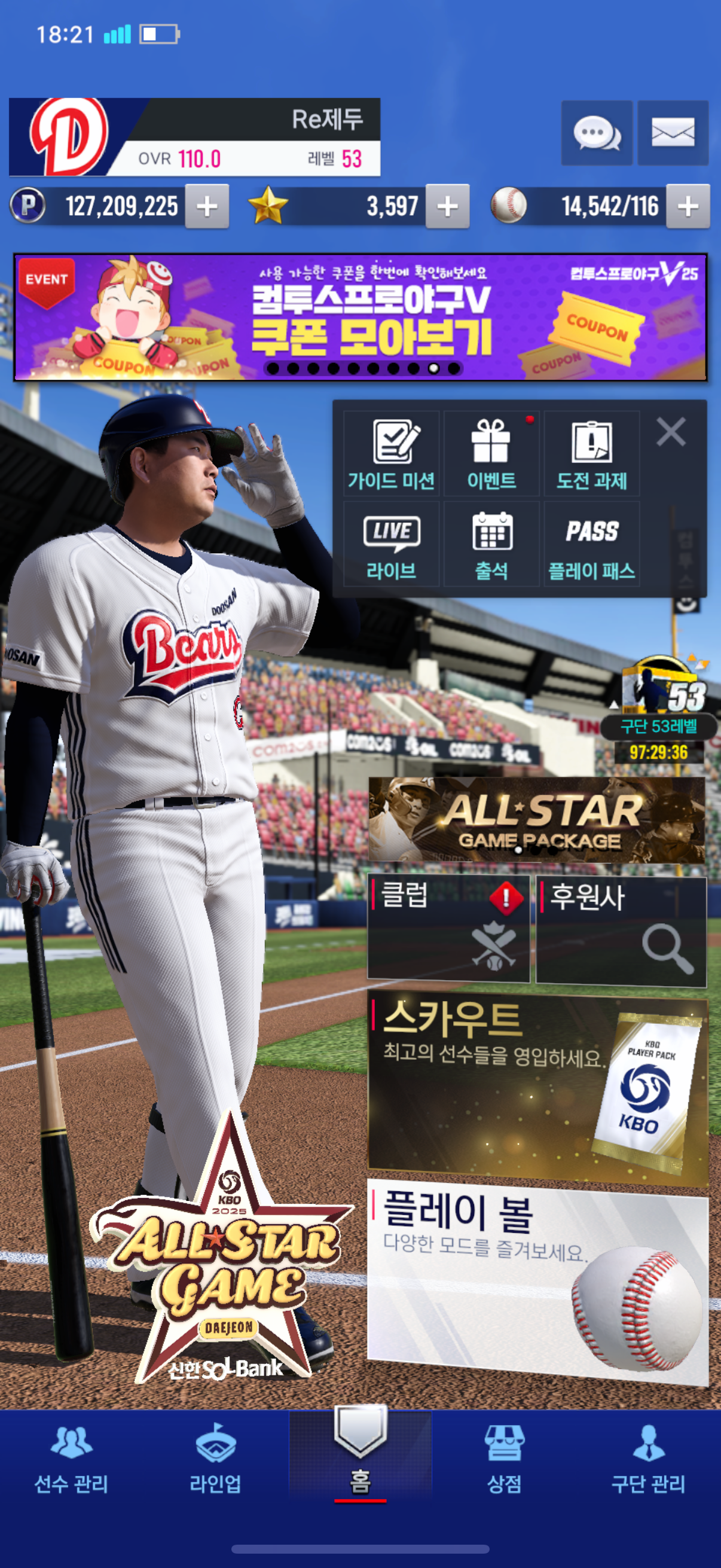The image size is (721, 1568).
Task: Open 플레이 볼 game modes
Action: [538, 1280]
